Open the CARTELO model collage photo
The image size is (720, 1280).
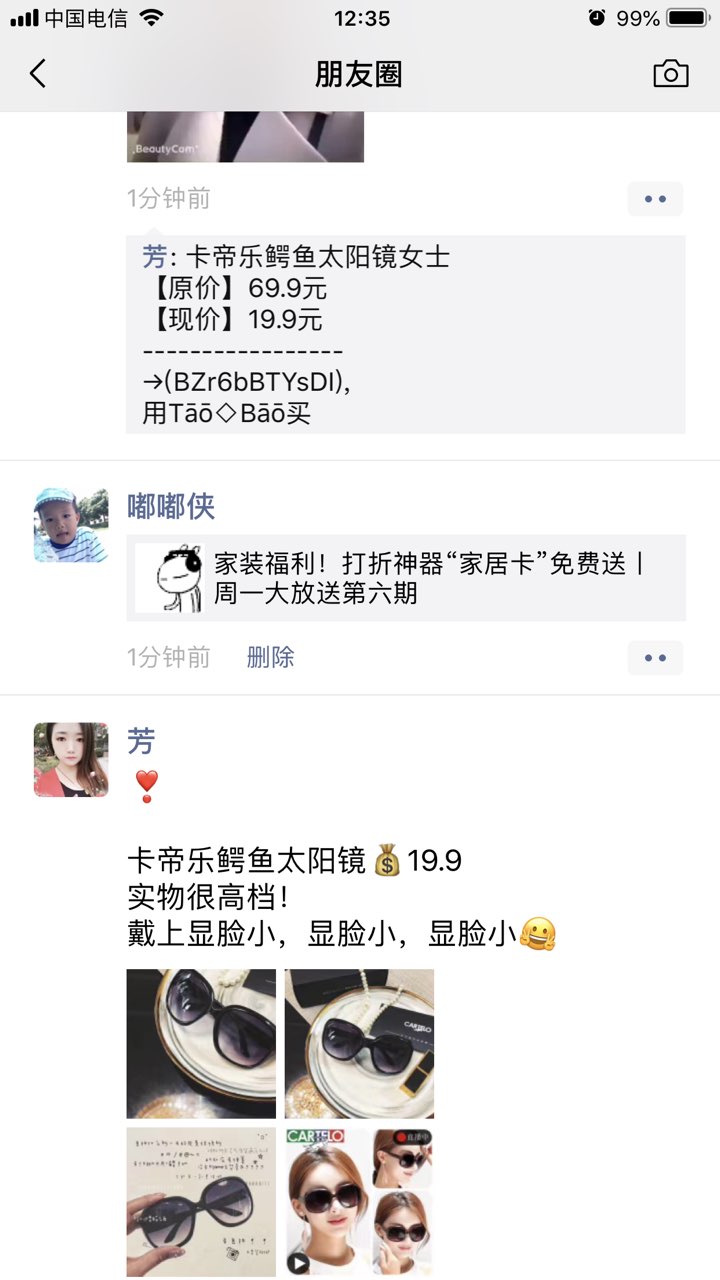[x=359, y=1202]
